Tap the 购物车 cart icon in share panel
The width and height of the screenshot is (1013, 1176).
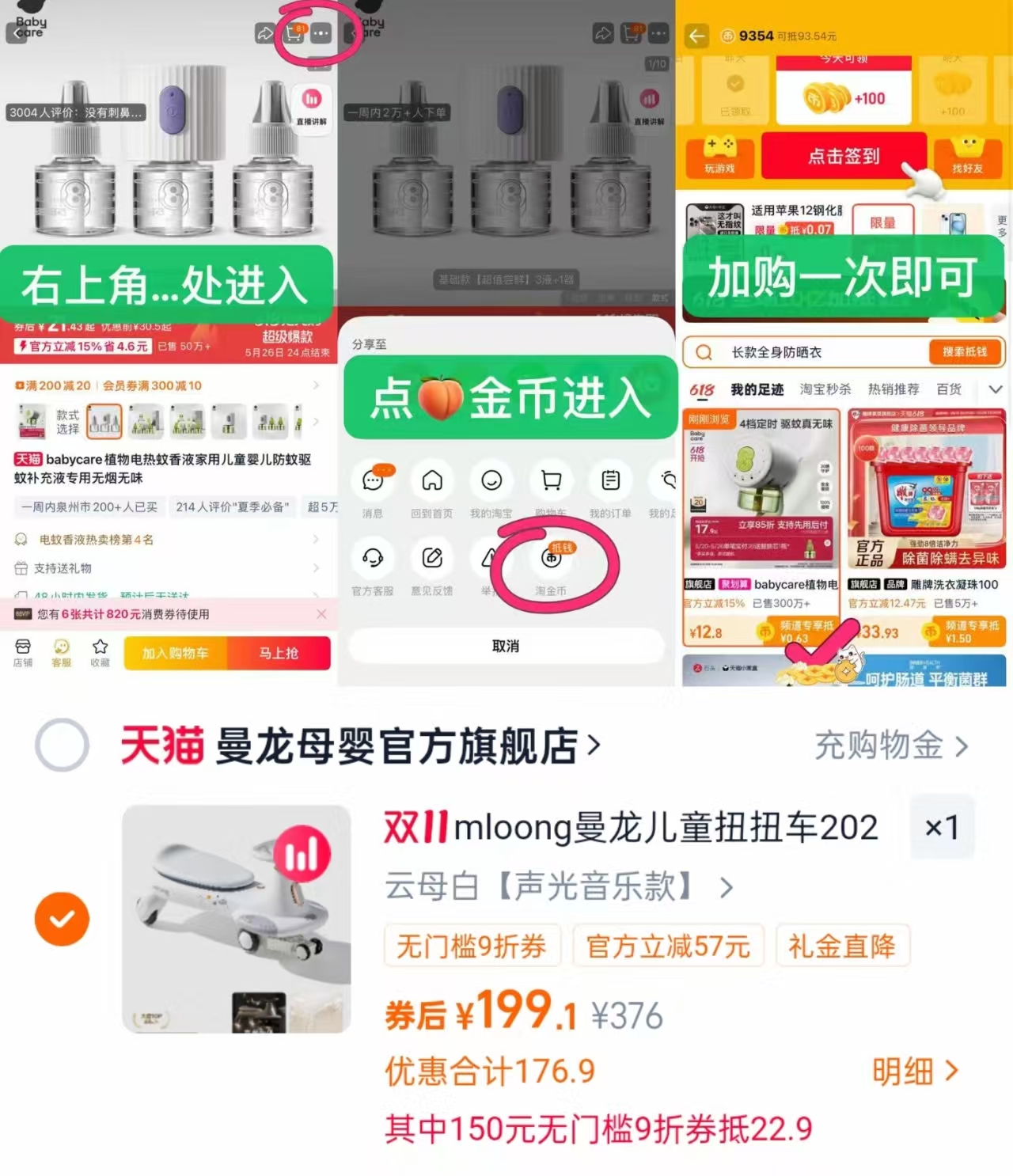tap(550, 481)
